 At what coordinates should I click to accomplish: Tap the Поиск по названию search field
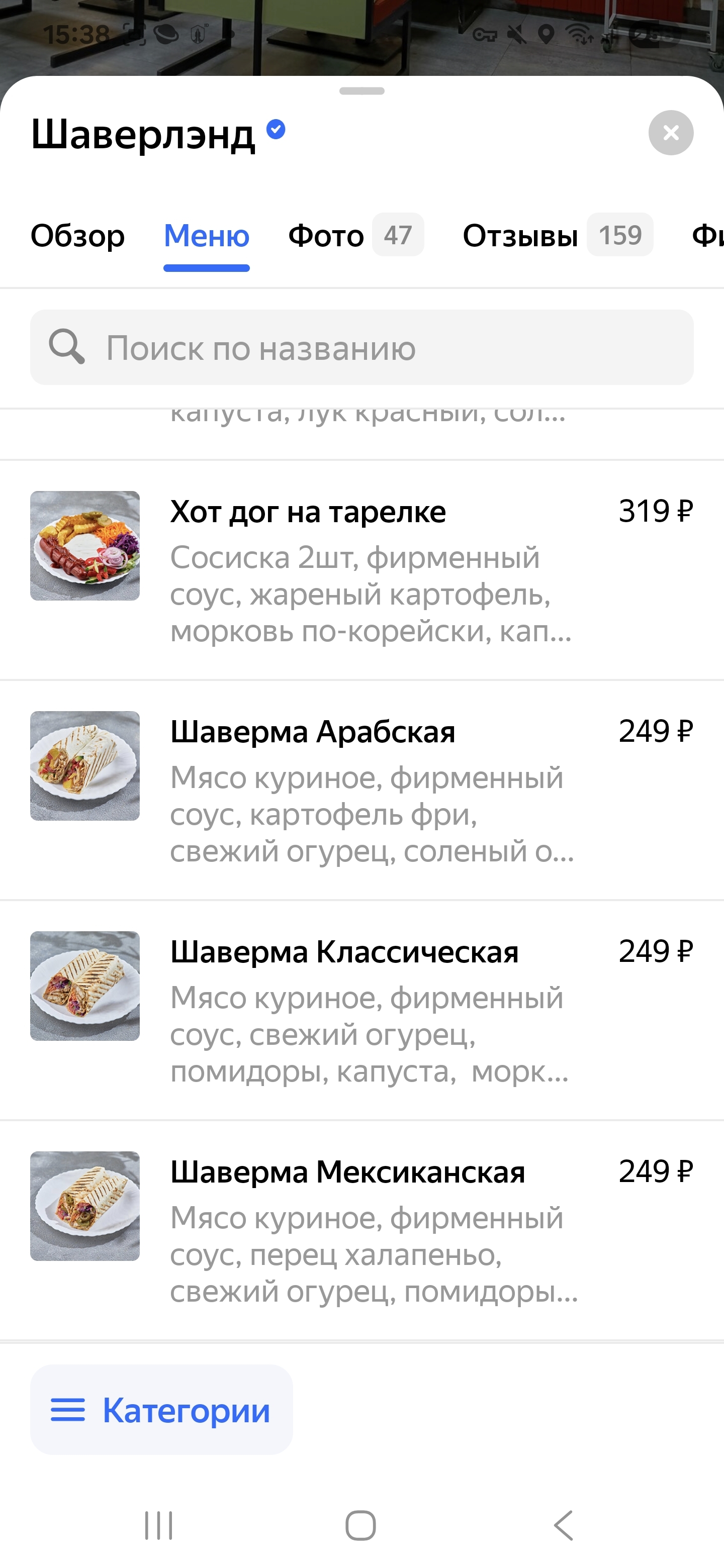[x=361, y=348]
